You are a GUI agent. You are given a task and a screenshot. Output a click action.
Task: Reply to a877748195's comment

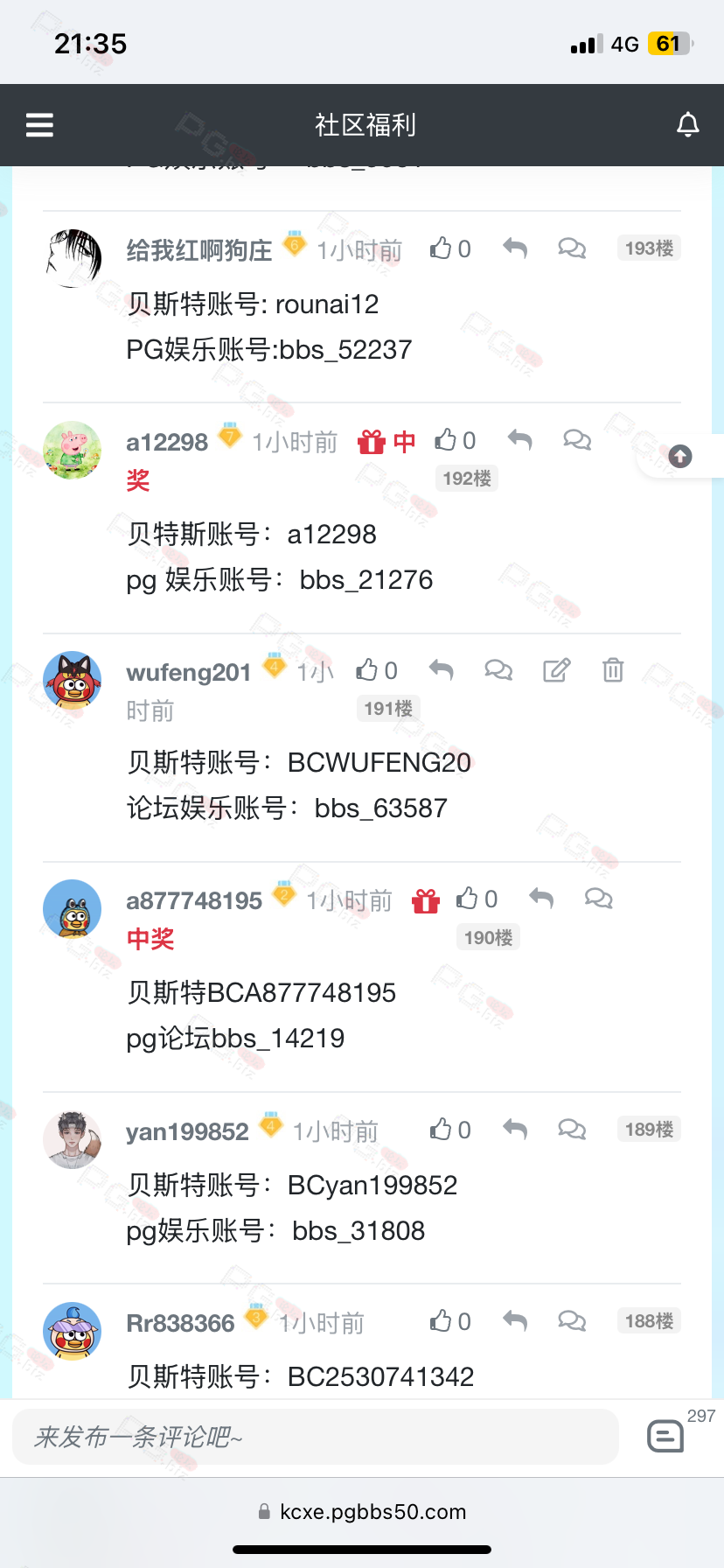(541, 898)
